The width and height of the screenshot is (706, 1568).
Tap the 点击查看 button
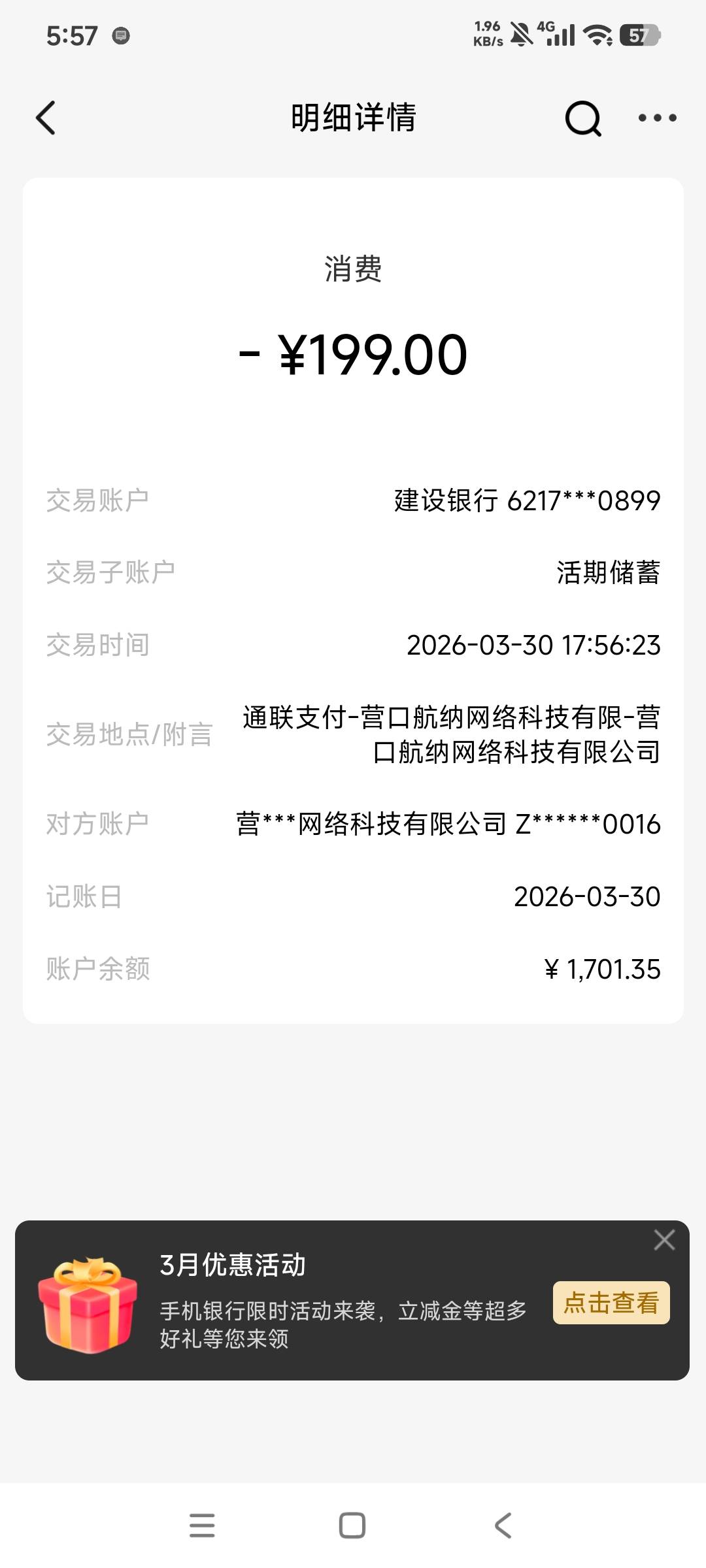pos(611,1303)
